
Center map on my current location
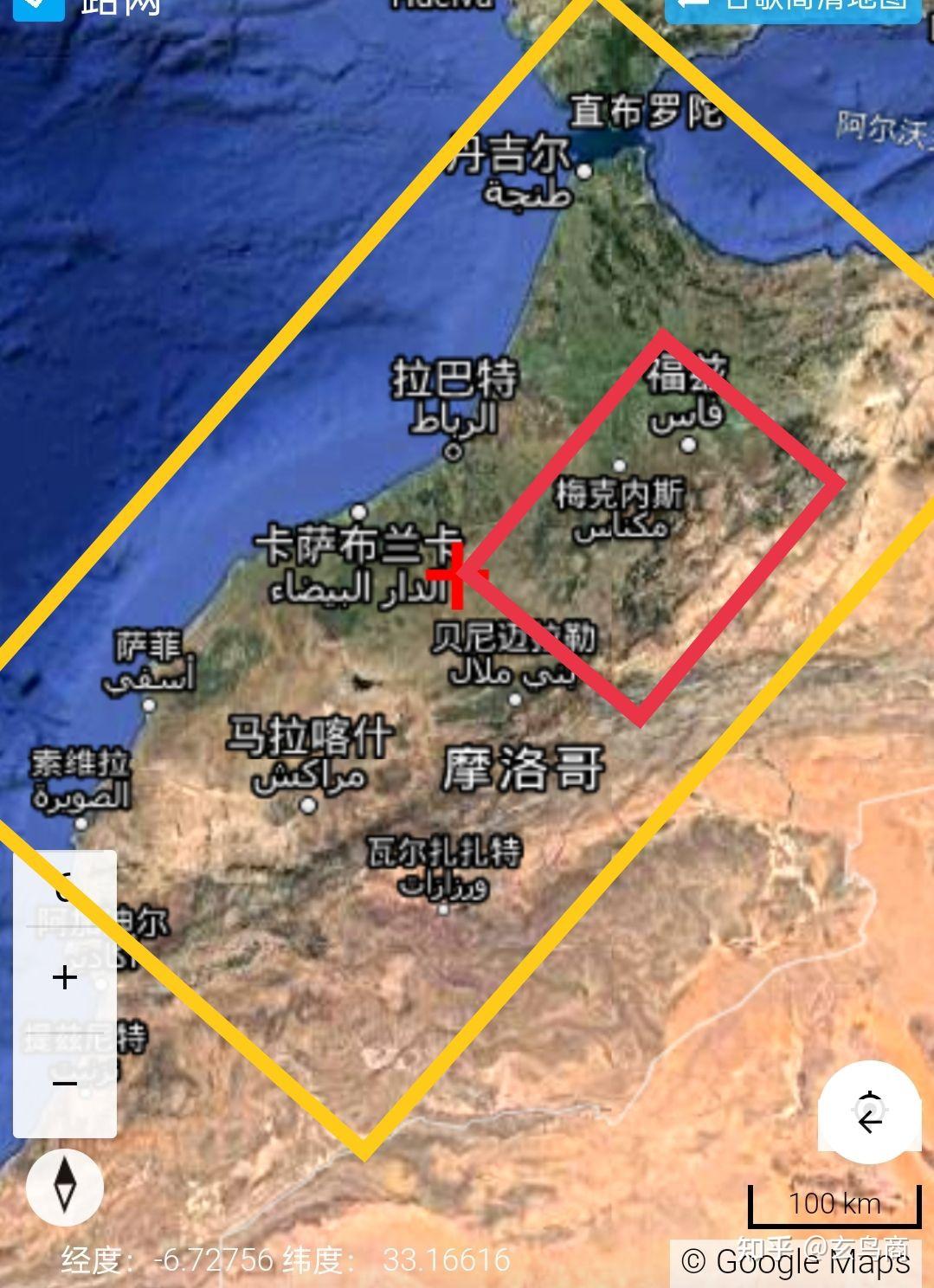tap(869, 1111)
